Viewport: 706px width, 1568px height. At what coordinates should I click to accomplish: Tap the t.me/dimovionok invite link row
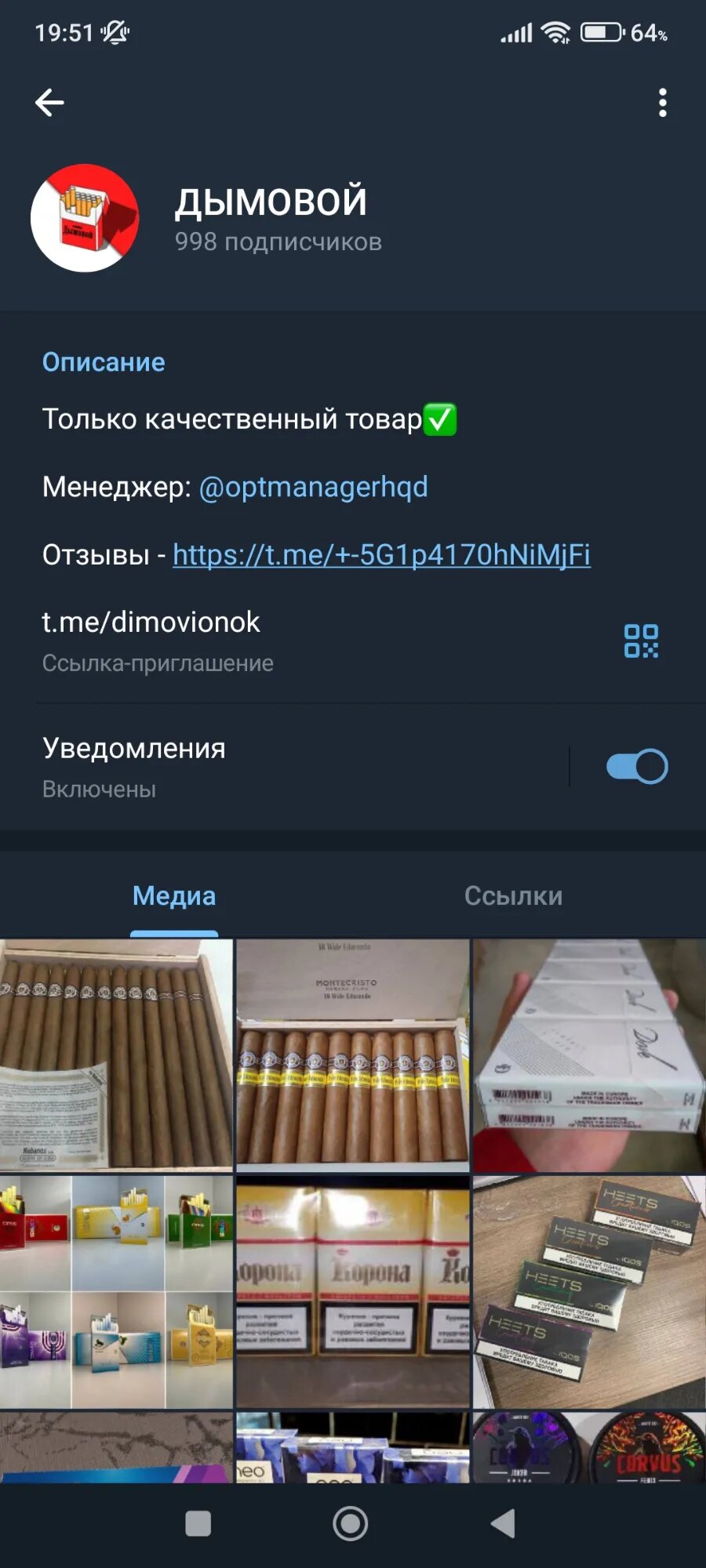click(x=235, y=641)
